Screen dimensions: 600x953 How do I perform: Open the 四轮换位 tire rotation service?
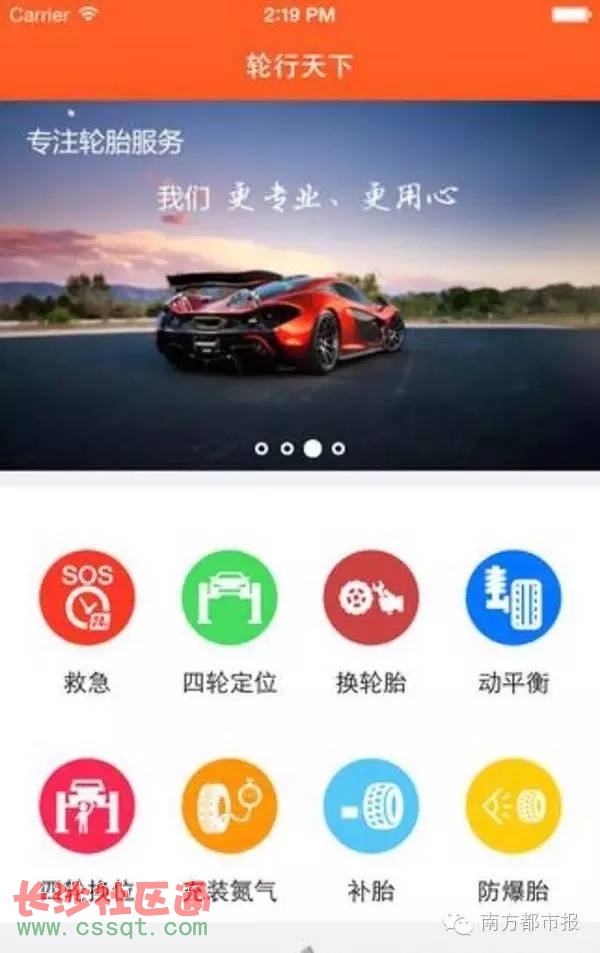point(87,806)
